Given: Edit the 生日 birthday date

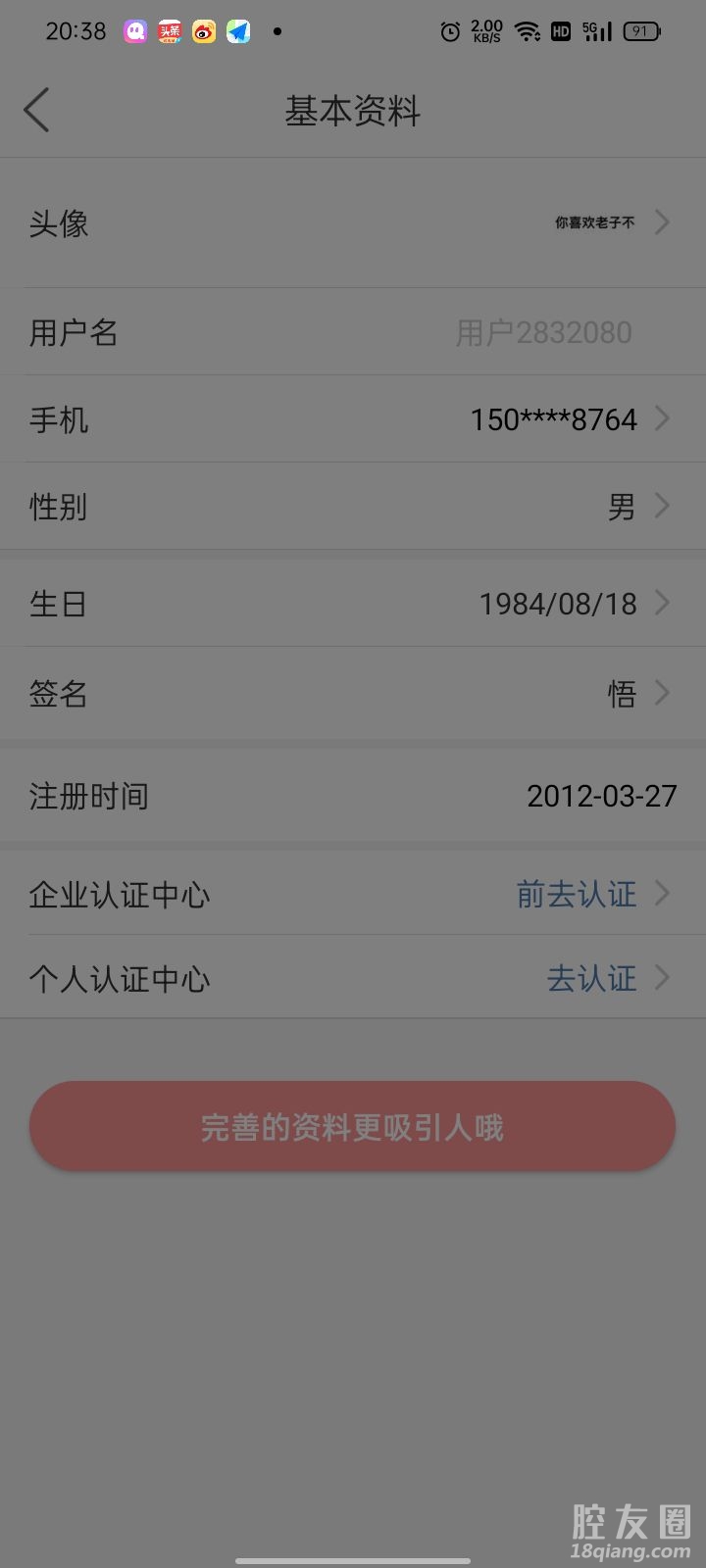Looking at the screenshot, I should [x=353, y=604].
